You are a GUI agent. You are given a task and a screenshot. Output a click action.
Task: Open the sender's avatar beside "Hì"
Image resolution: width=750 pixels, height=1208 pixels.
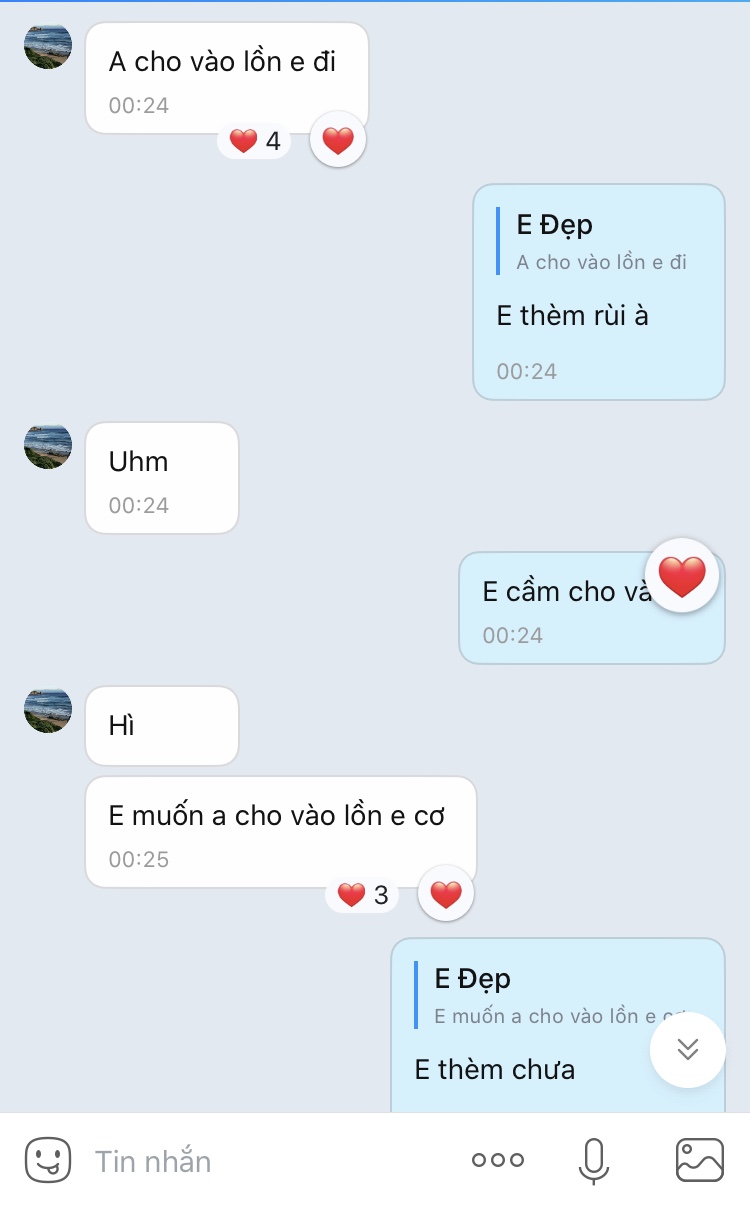(48, 710)
